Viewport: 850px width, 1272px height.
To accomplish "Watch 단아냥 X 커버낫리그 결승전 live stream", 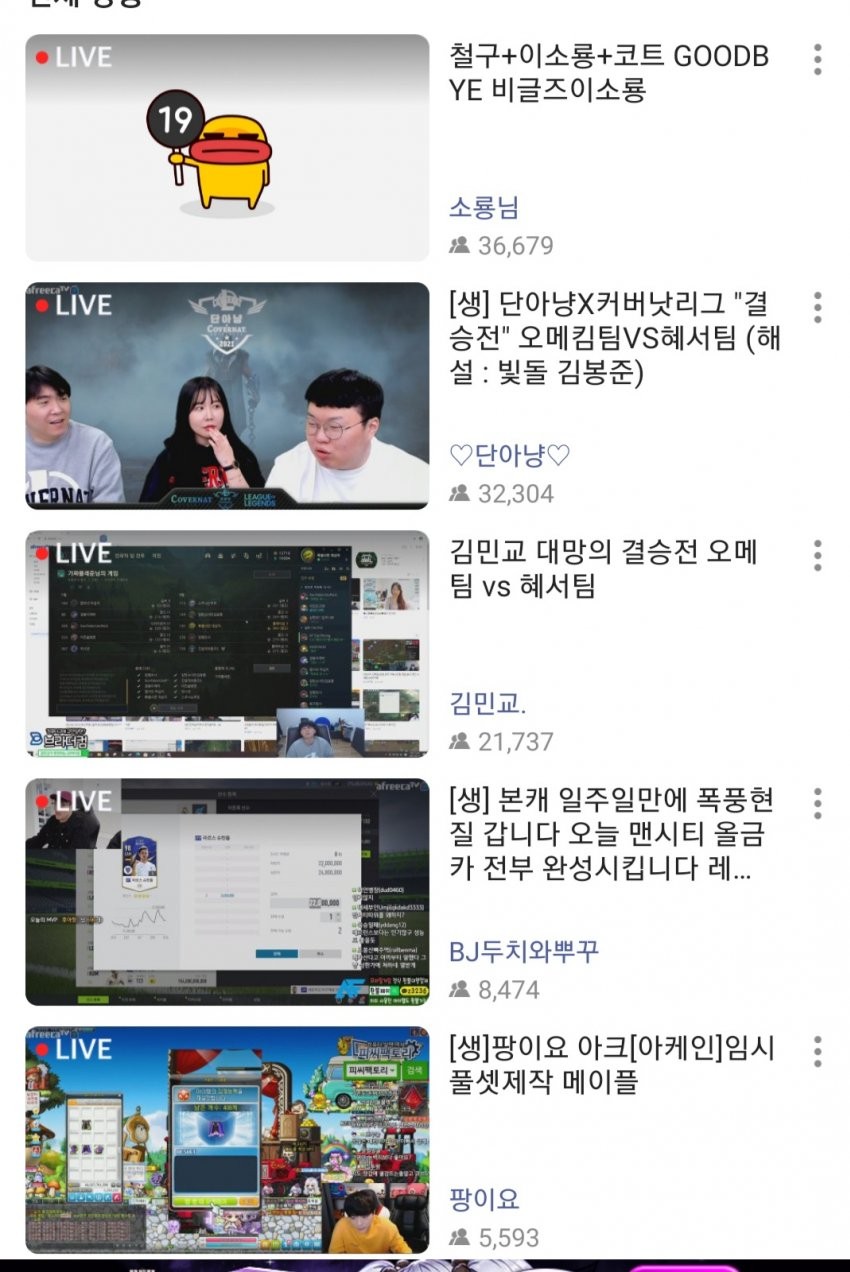I will click(227, 395).
